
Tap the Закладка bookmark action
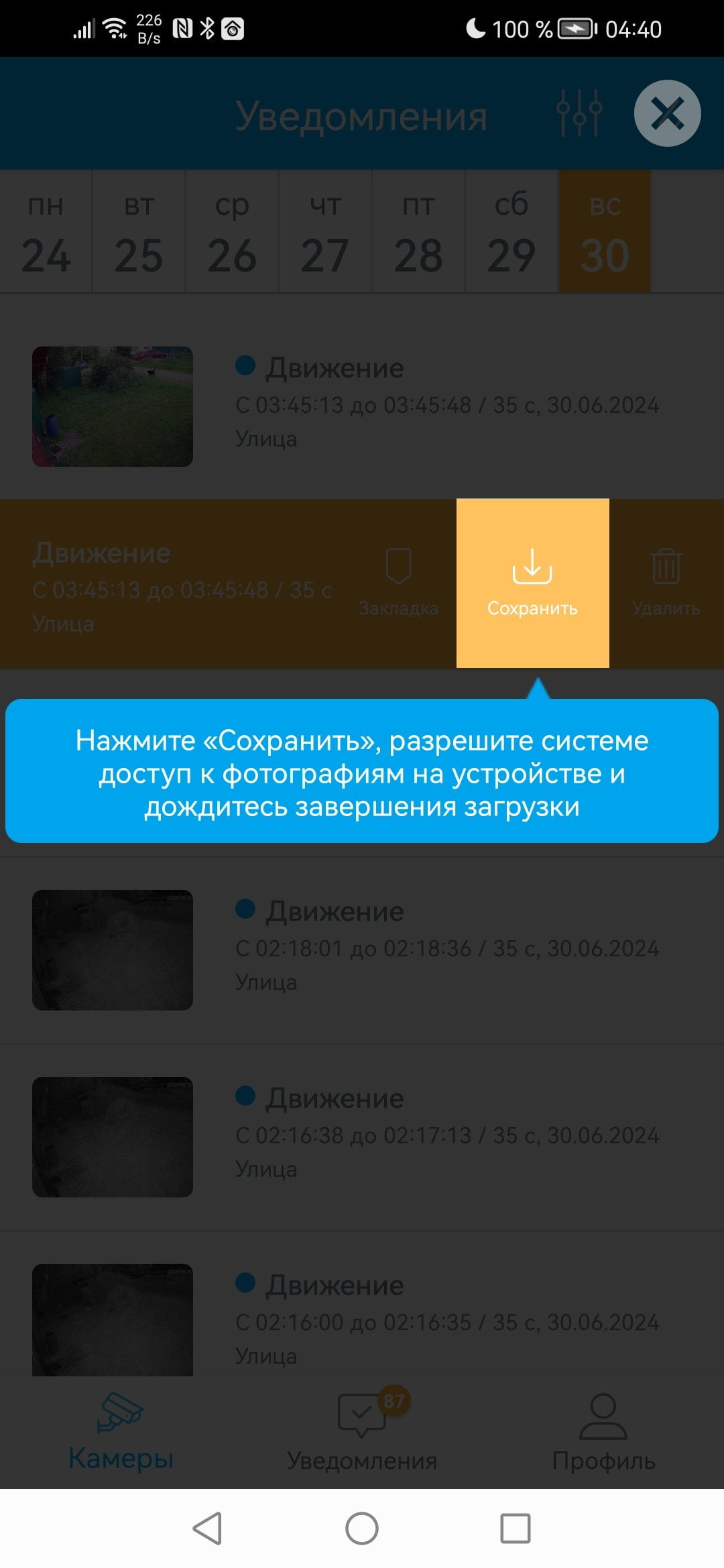coord(398,583)
